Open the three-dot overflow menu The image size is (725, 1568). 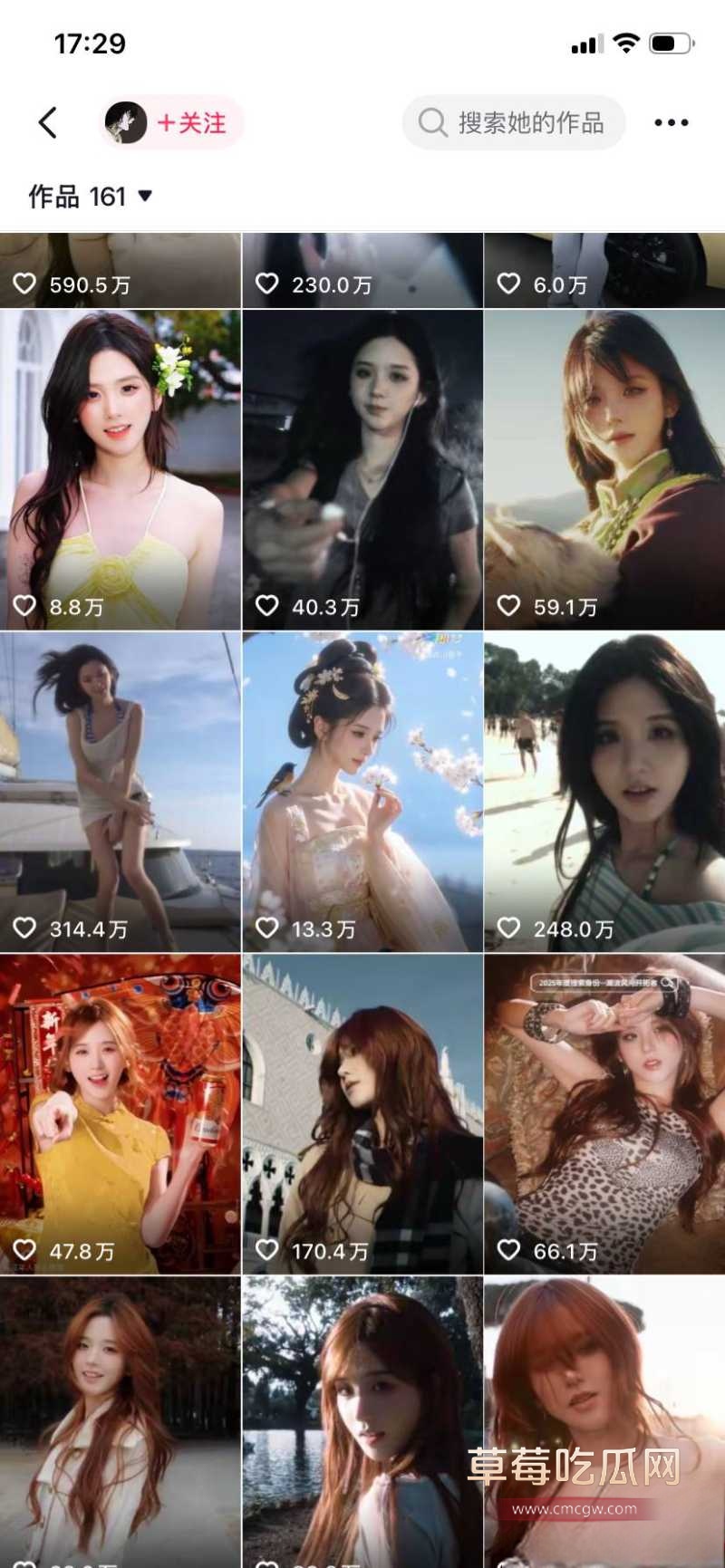click(672, 122)
